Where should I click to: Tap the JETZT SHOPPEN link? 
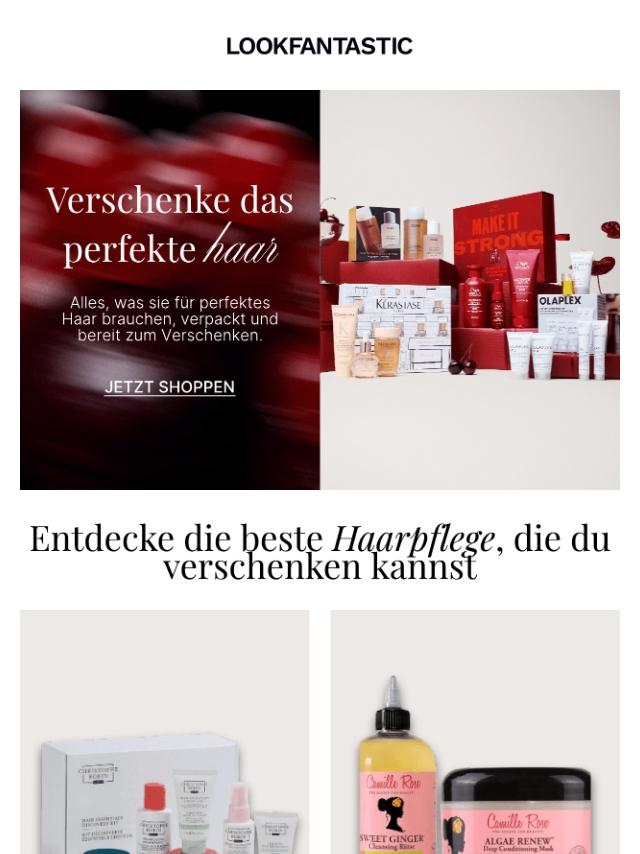coord(170,387)
